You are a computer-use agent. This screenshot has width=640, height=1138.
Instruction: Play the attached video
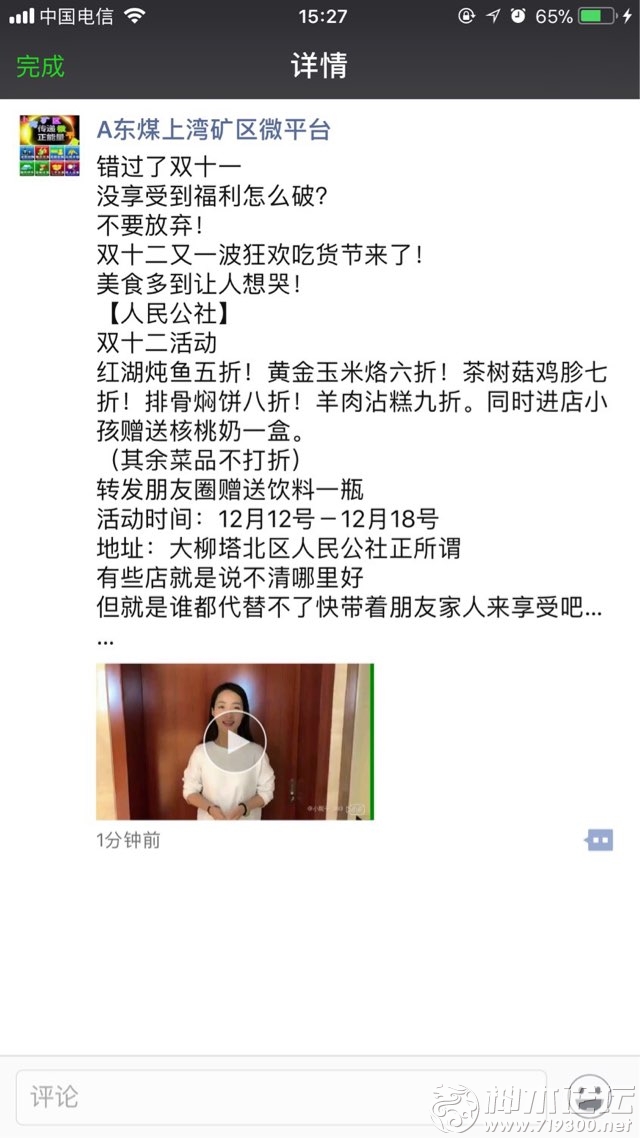(x=235, y=741)
